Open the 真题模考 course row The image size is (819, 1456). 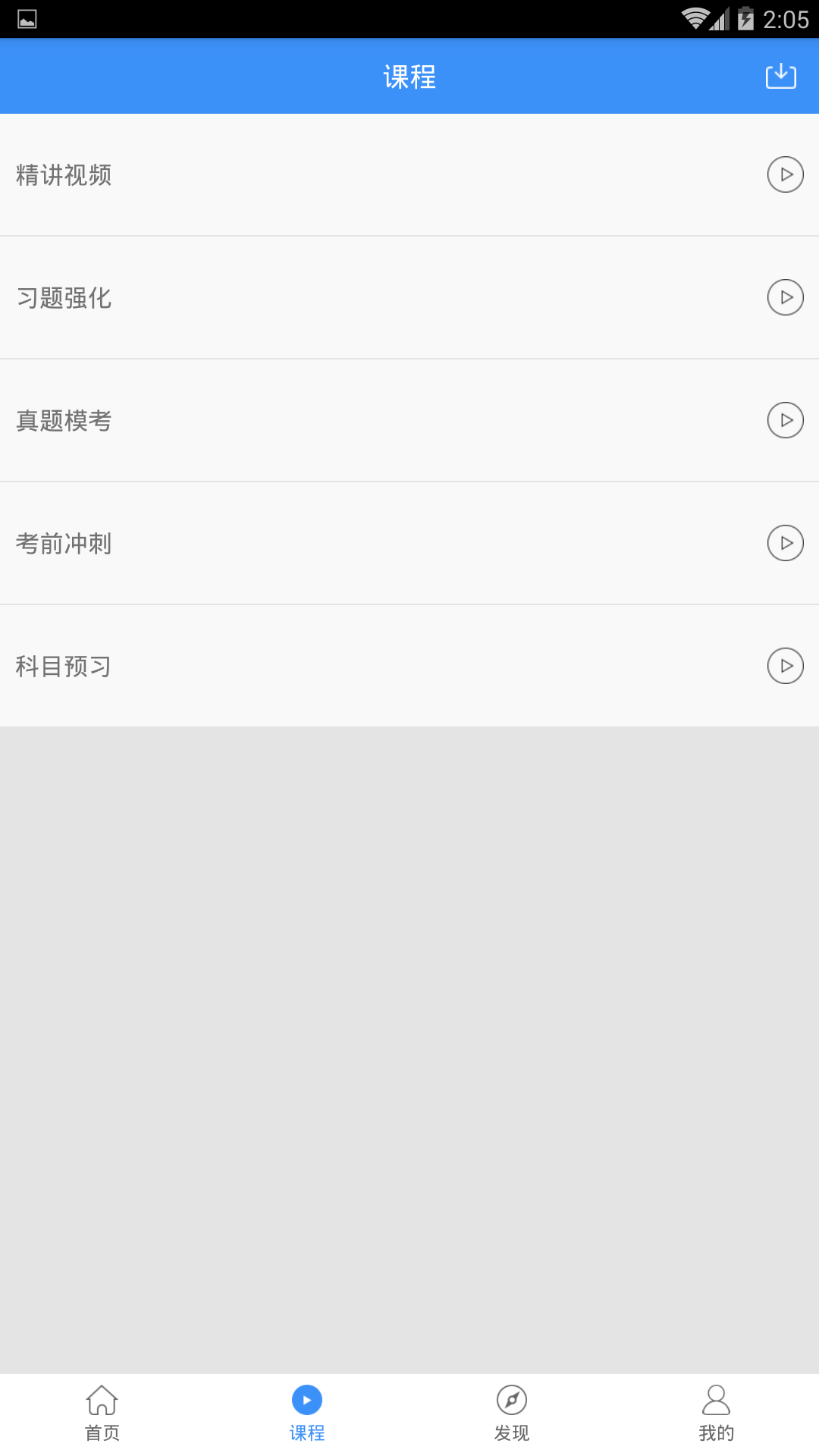click(x=409, y=420)
